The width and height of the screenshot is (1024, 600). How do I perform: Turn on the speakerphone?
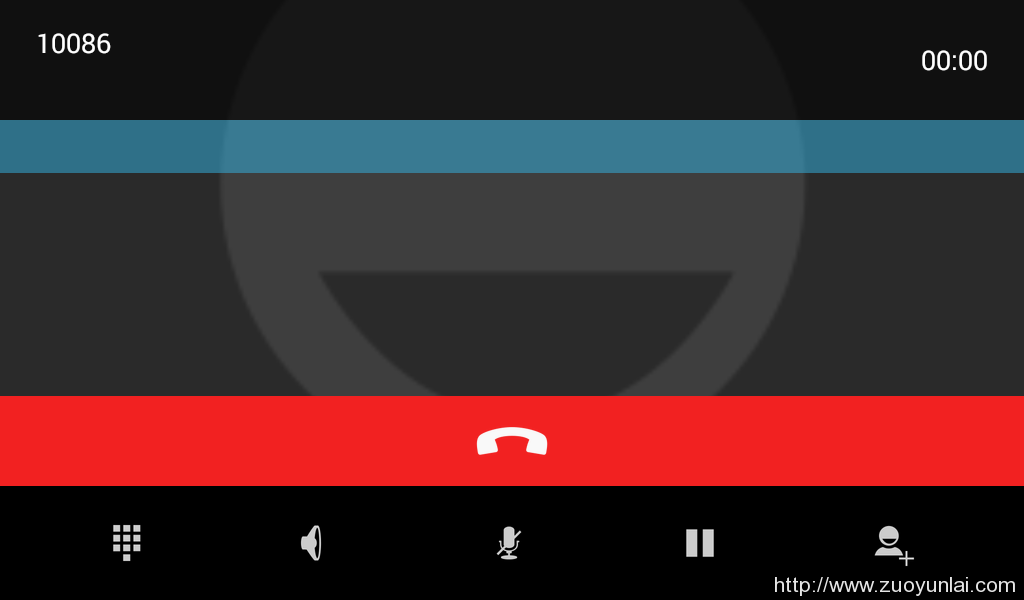coord(312,542)
